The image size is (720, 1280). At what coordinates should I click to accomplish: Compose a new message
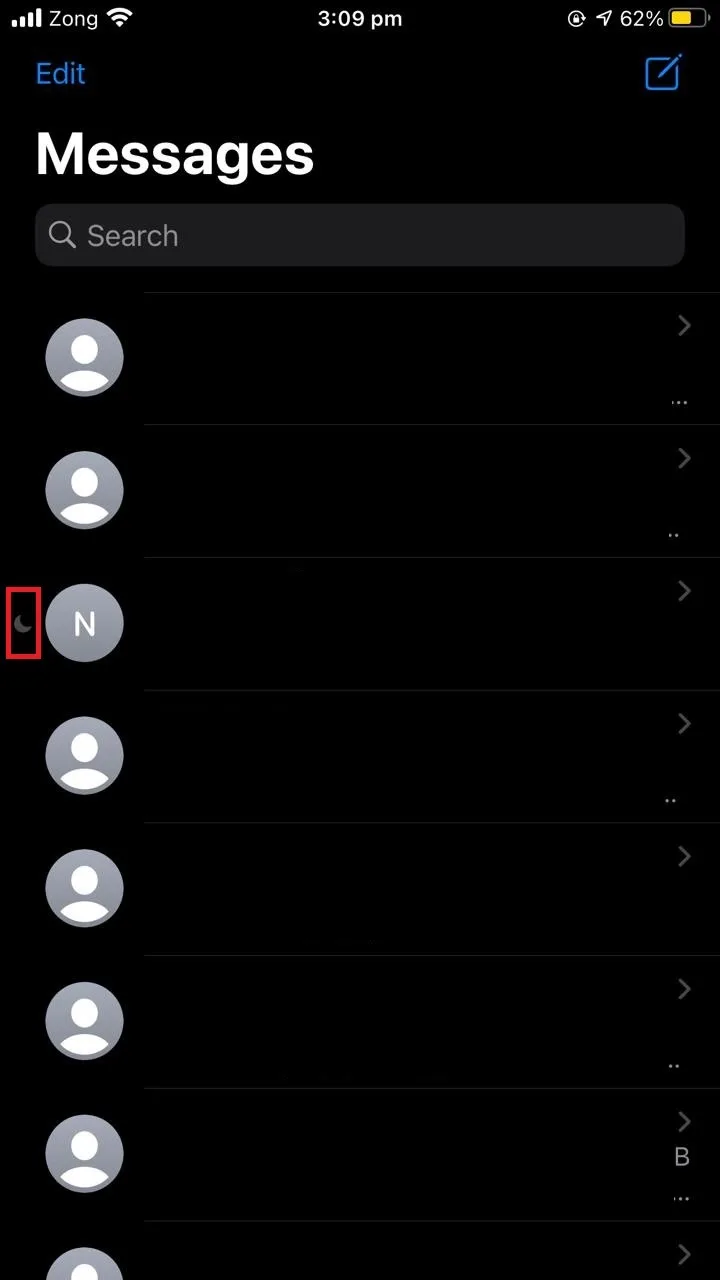click(663, 73)
